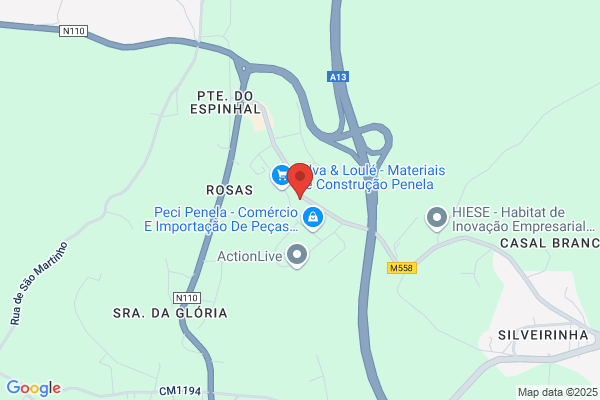Open the HIESE Habitat de Inovação marker

436,216
